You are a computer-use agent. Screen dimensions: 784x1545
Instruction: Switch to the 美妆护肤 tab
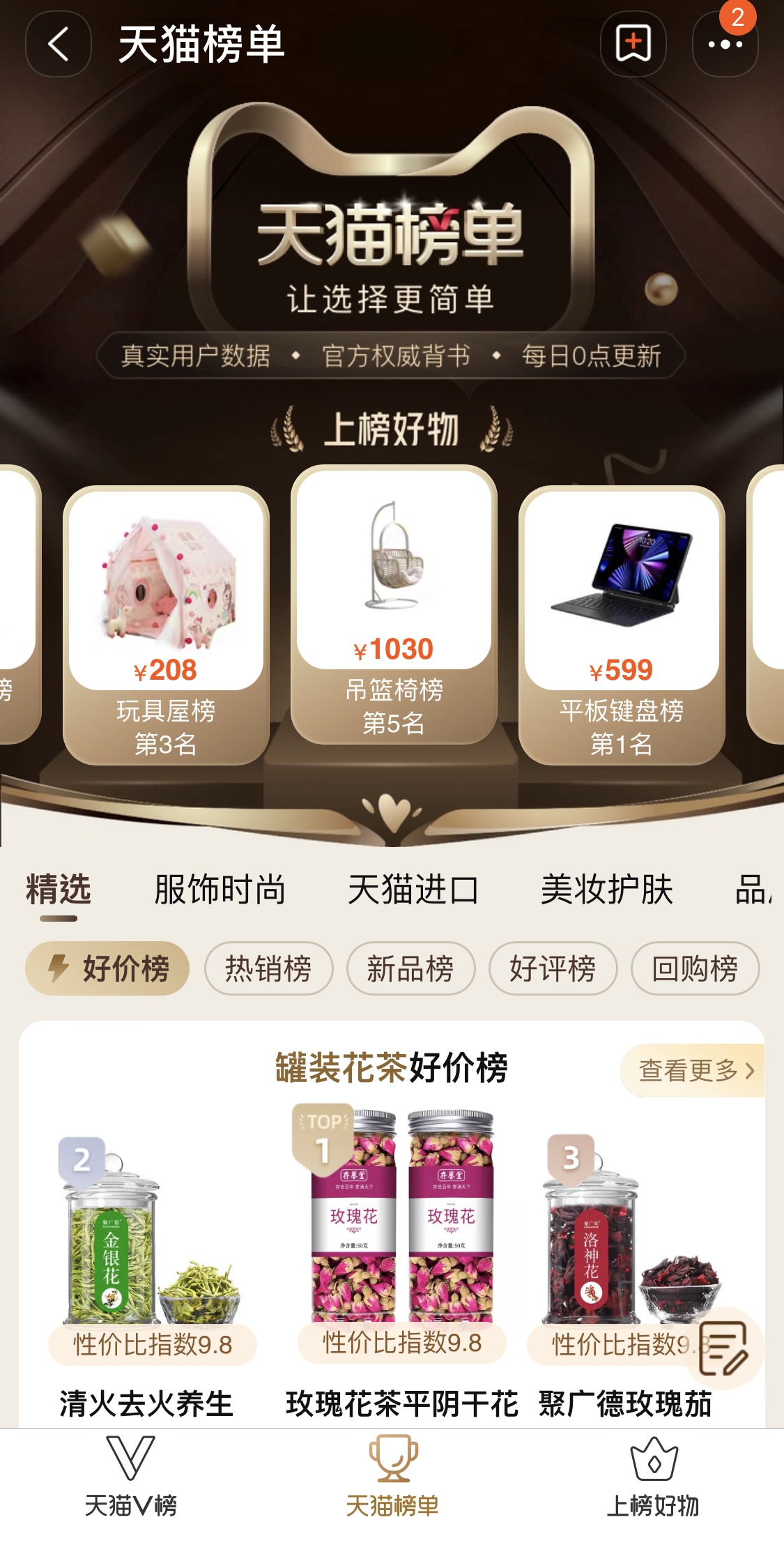606,890
